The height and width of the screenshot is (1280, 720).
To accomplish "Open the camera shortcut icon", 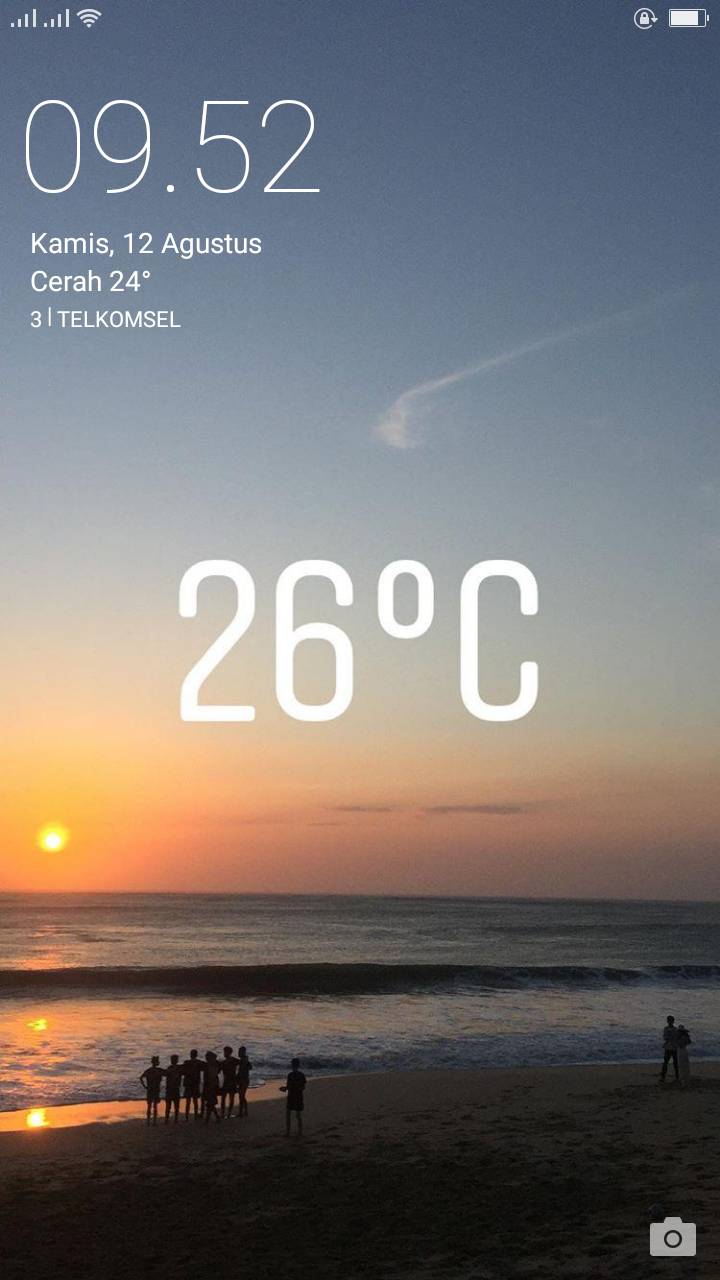I will [x=673, y=1236].
